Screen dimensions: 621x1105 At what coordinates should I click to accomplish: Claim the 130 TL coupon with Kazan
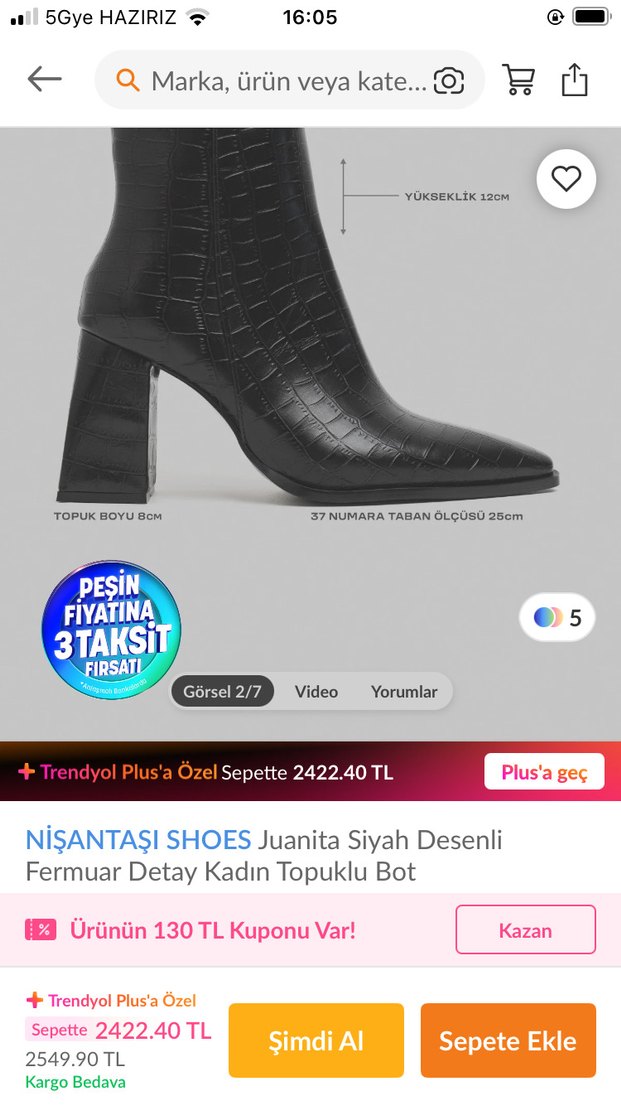(525, 930)
